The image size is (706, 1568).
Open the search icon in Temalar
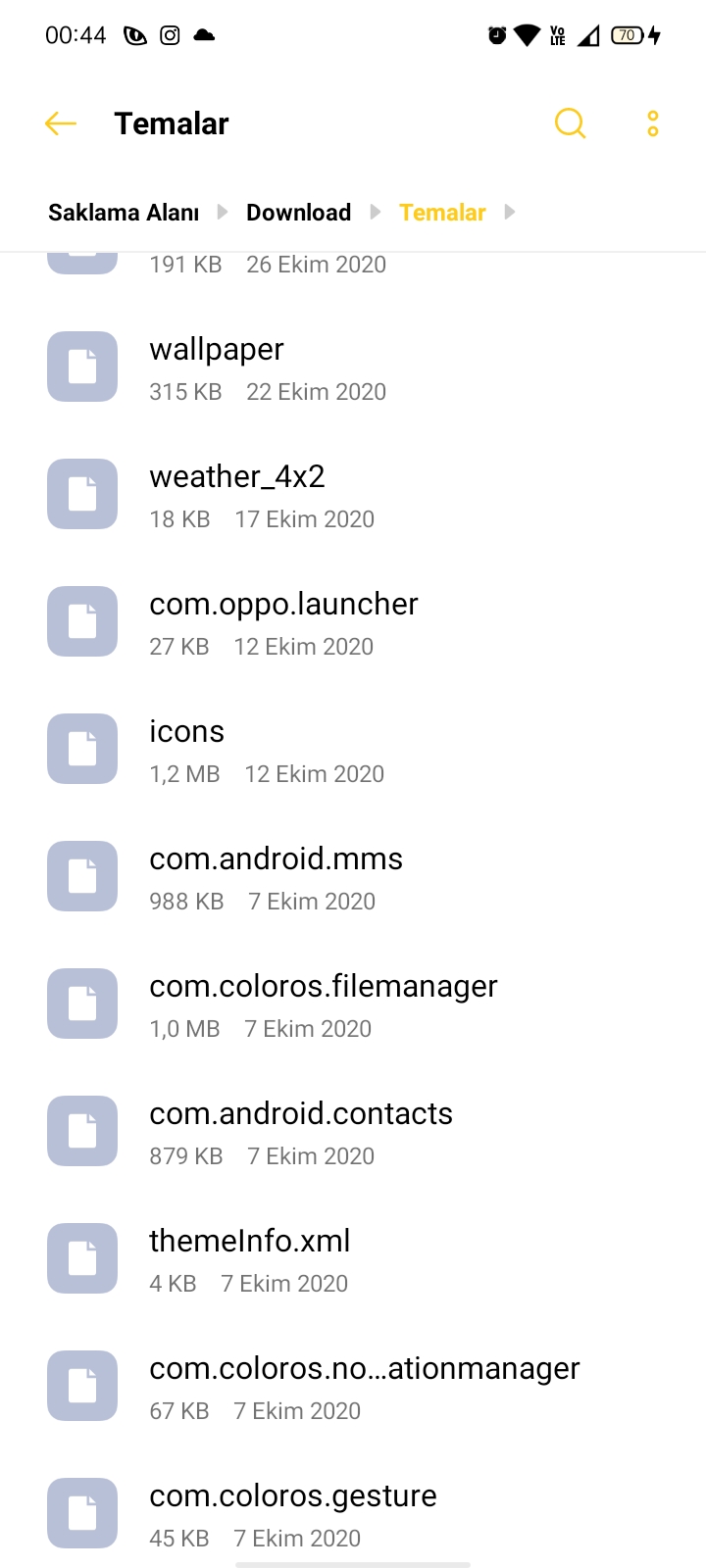[x=570, y=123]
